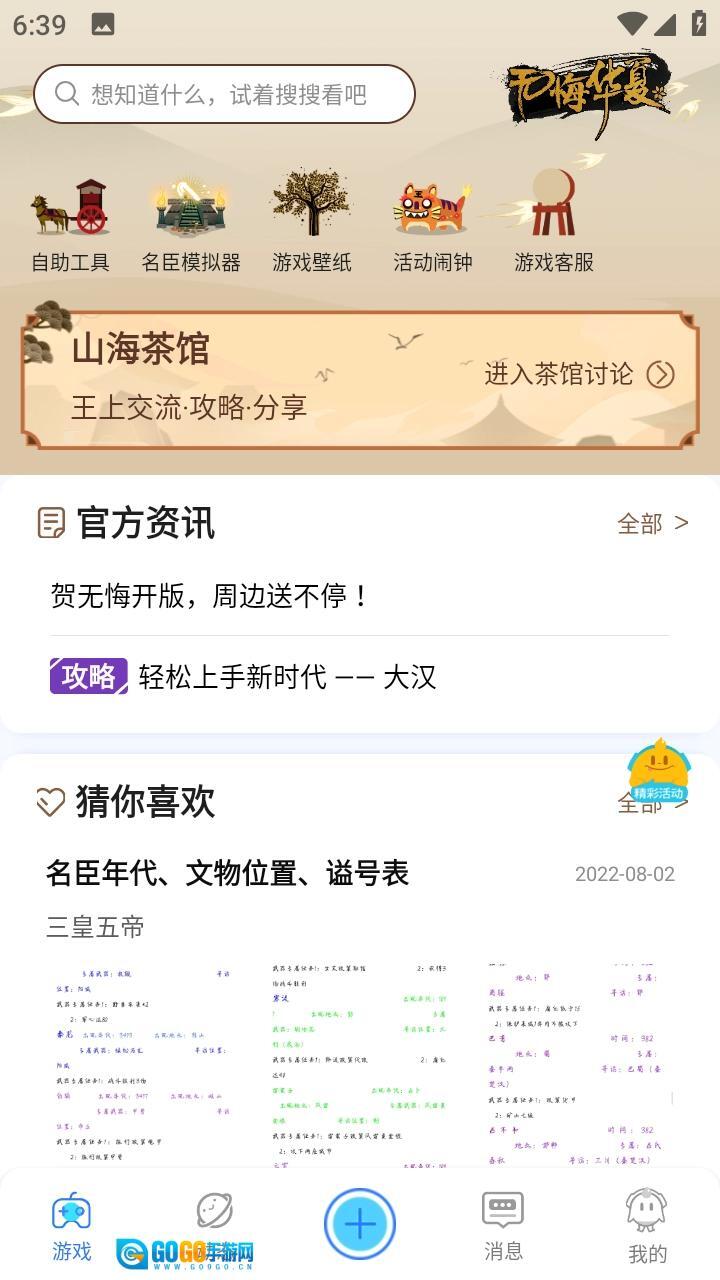This screenshot has width=720, height=1280.
Task: Enter 山海茶馆 discussion banner
Action: click(x=360, y=378)
